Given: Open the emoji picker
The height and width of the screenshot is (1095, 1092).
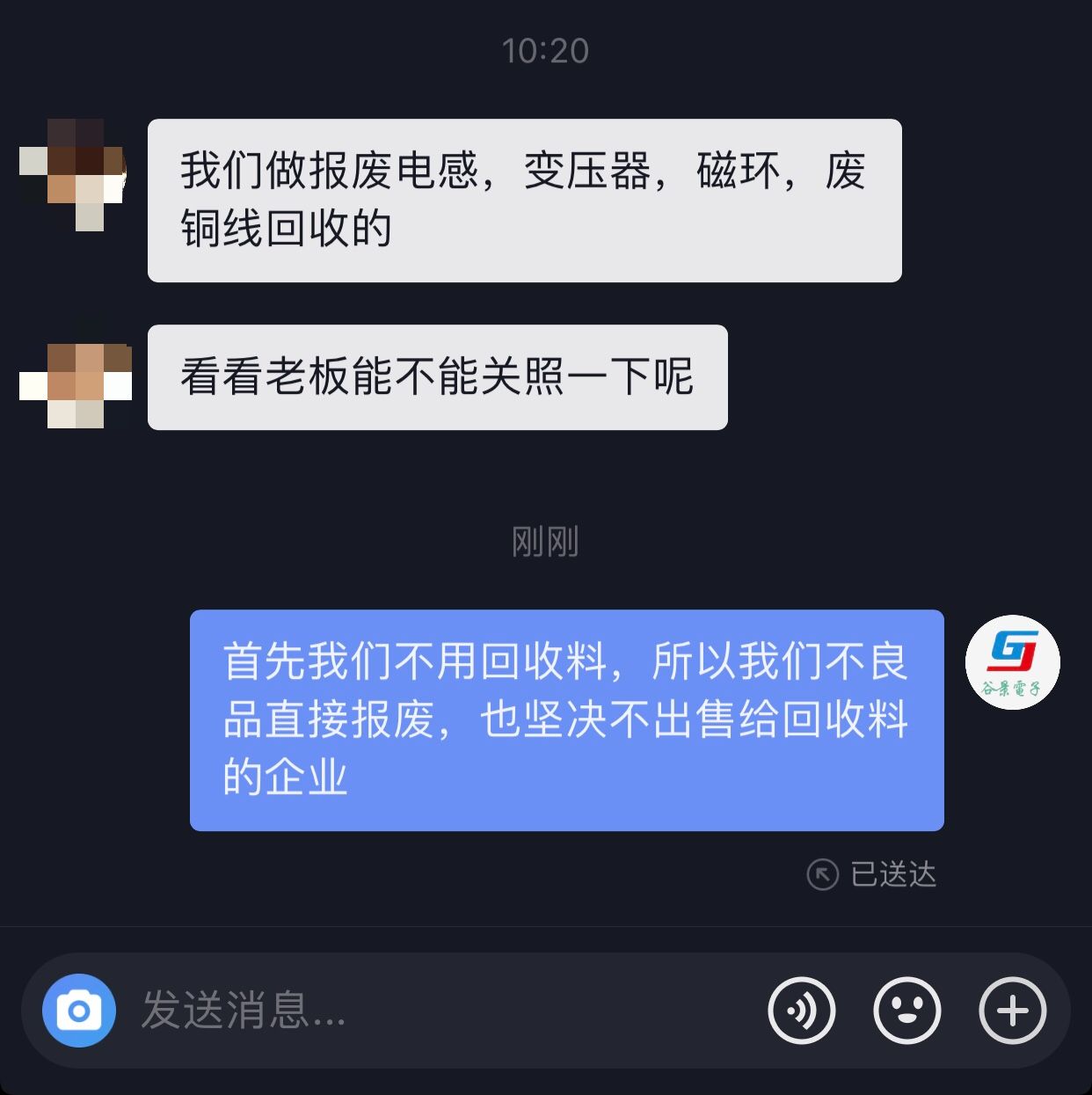Looking at the screenshot, I should pyautogui.click(x=906, y=1011).
